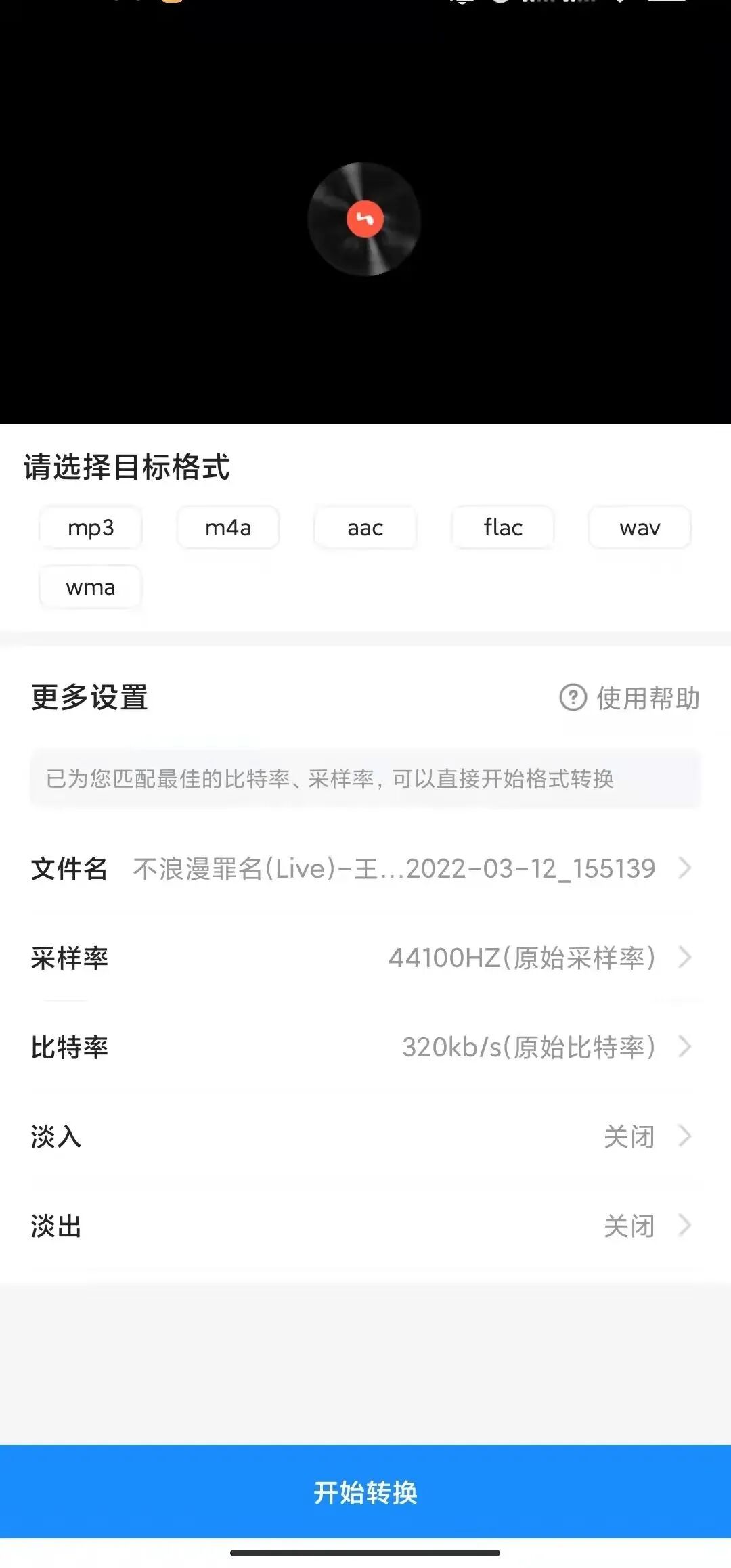The height and width of the screenshot is (1568, 731).
Task: Select the aac target format
Action: click(x=365, y=527)
